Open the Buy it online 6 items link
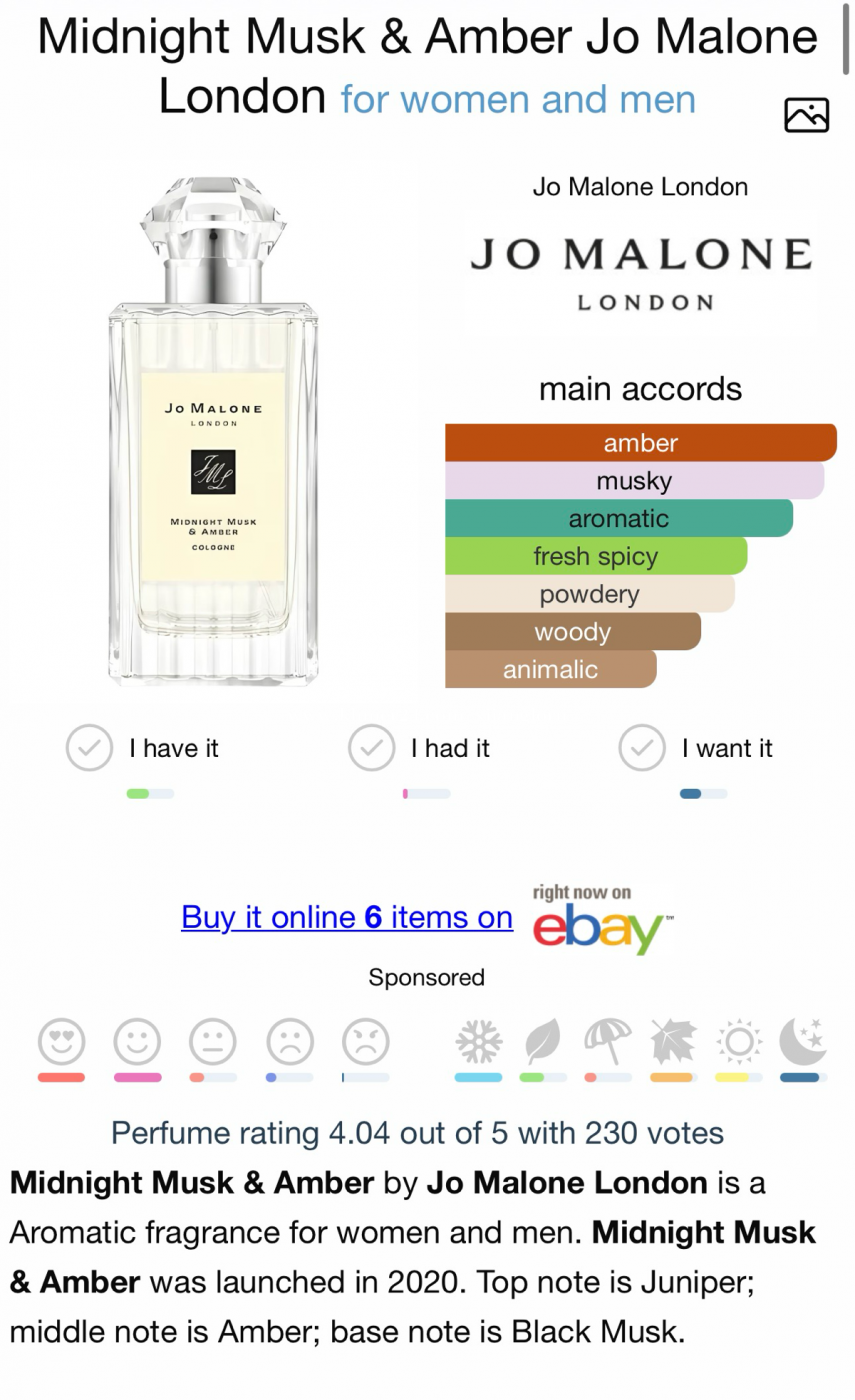855x1400 pixels. tap(347, 917)
